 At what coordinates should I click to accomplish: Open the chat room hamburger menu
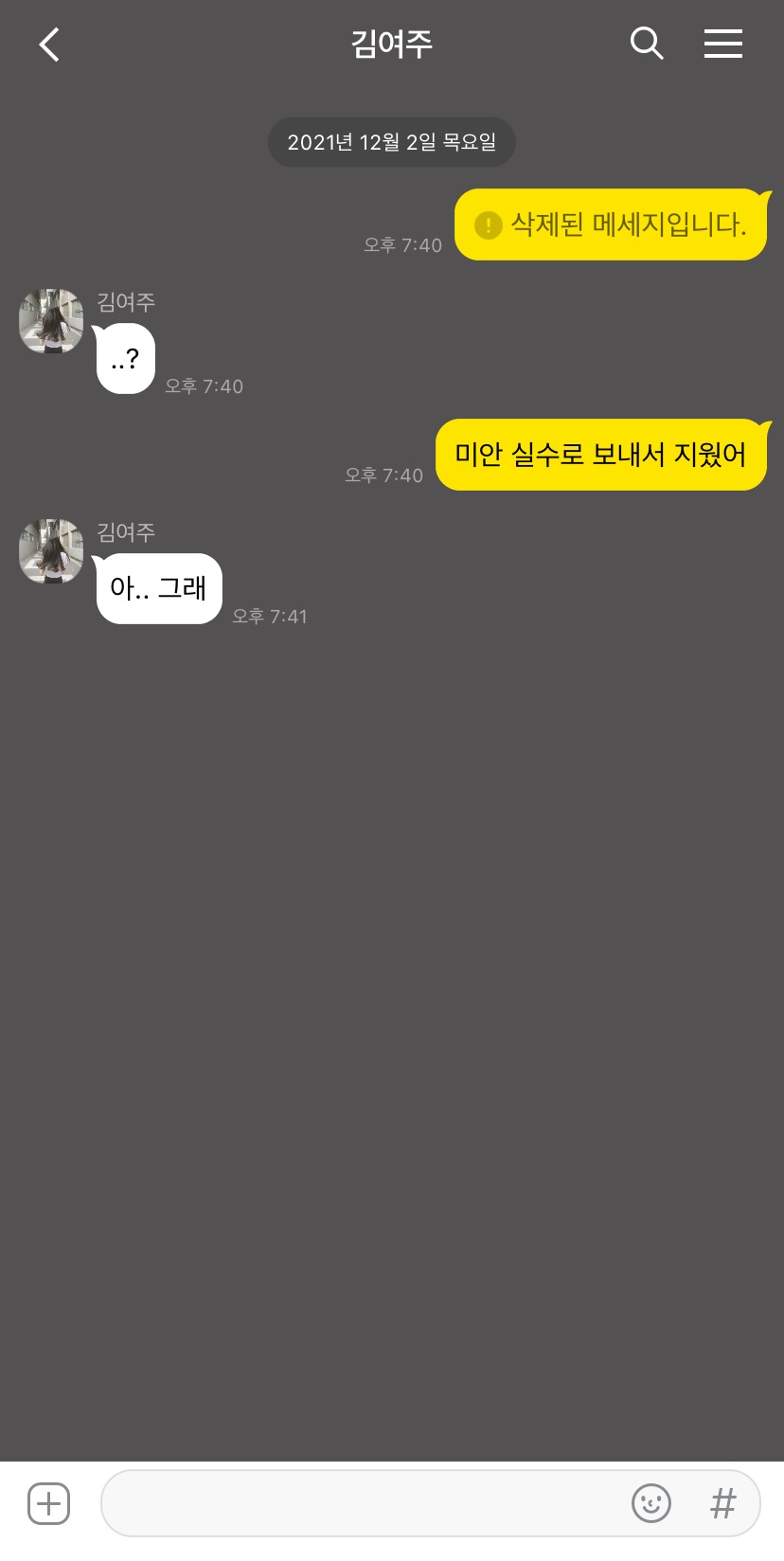tap(722, 44)
